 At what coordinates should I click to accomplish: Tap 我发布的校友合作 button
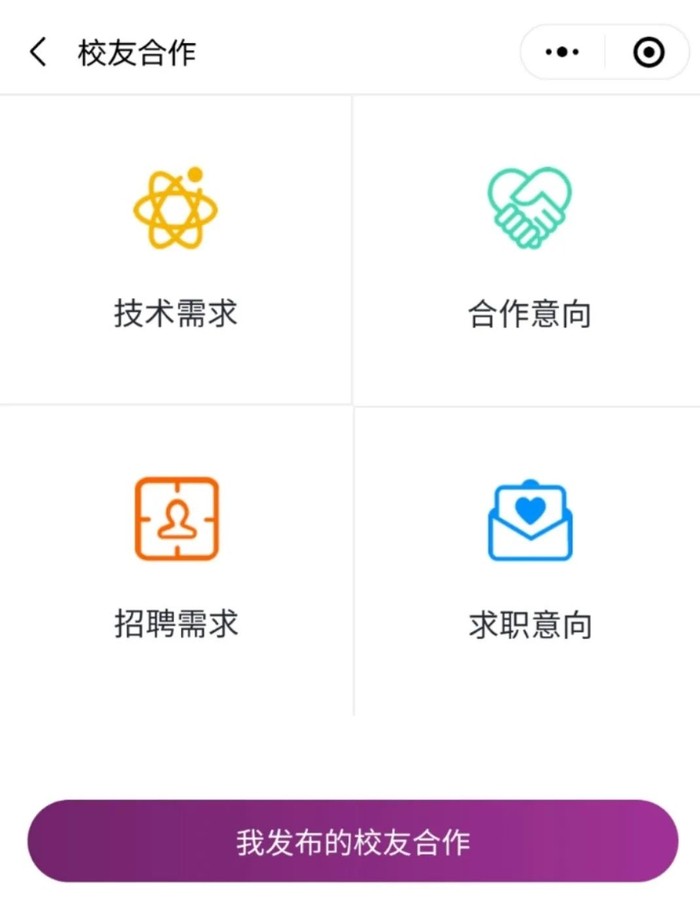click(352, 841)
